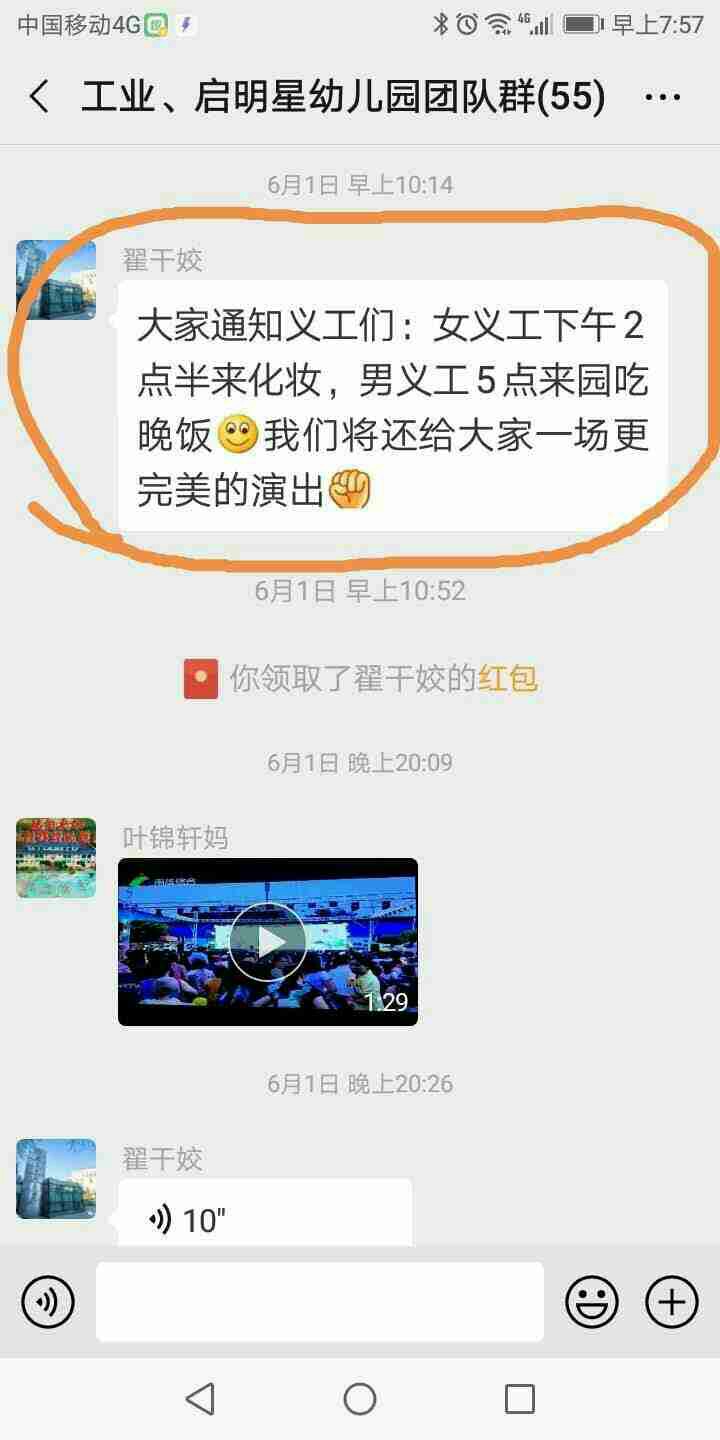Go back from the group chat
This screenshot has height=1440, width=720.
click(39, 97)
